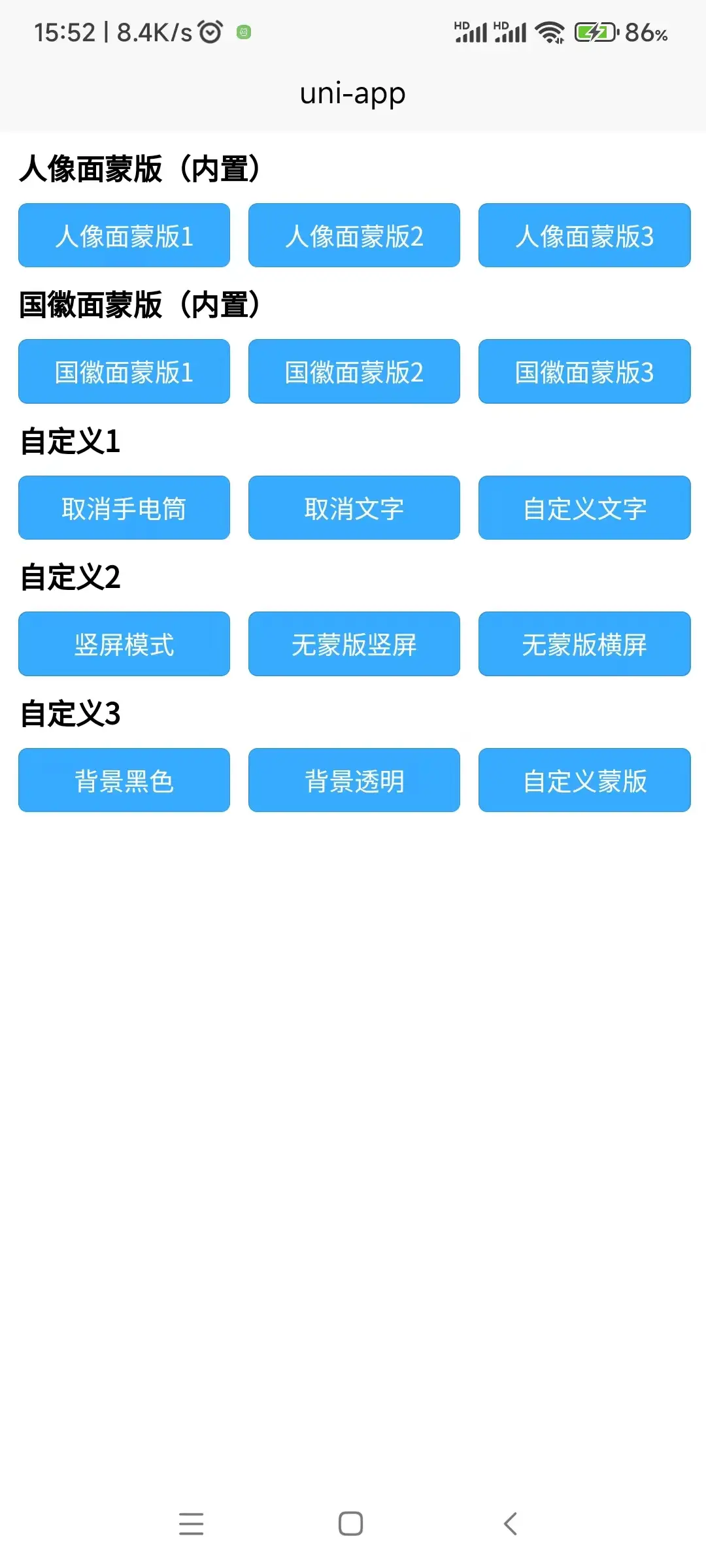Tap 背景黑色 button
The height and width of the screenshot is (1568, 706).
pos(124,781)
